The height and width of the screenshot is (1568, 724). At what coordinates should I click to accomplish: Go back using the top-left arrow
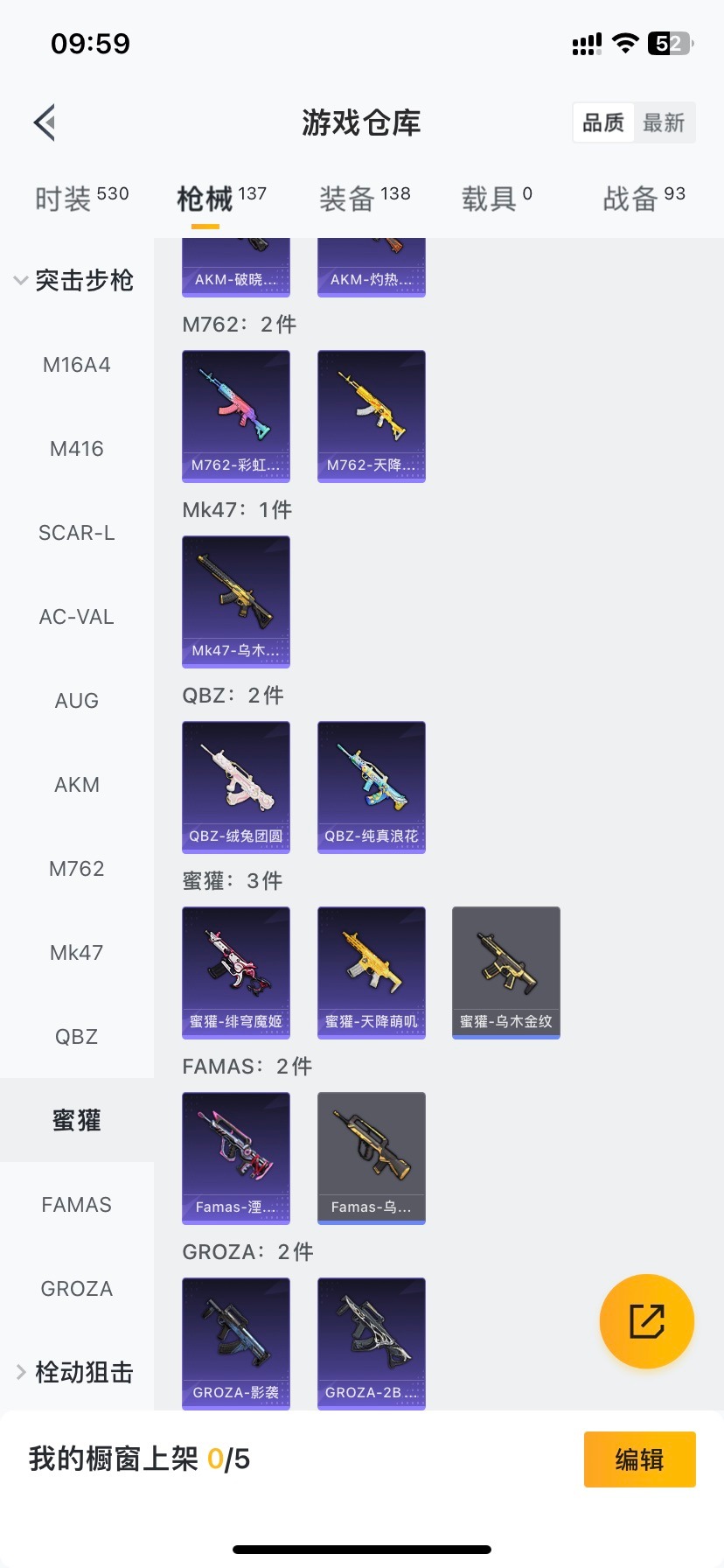(x=45, y=122)
